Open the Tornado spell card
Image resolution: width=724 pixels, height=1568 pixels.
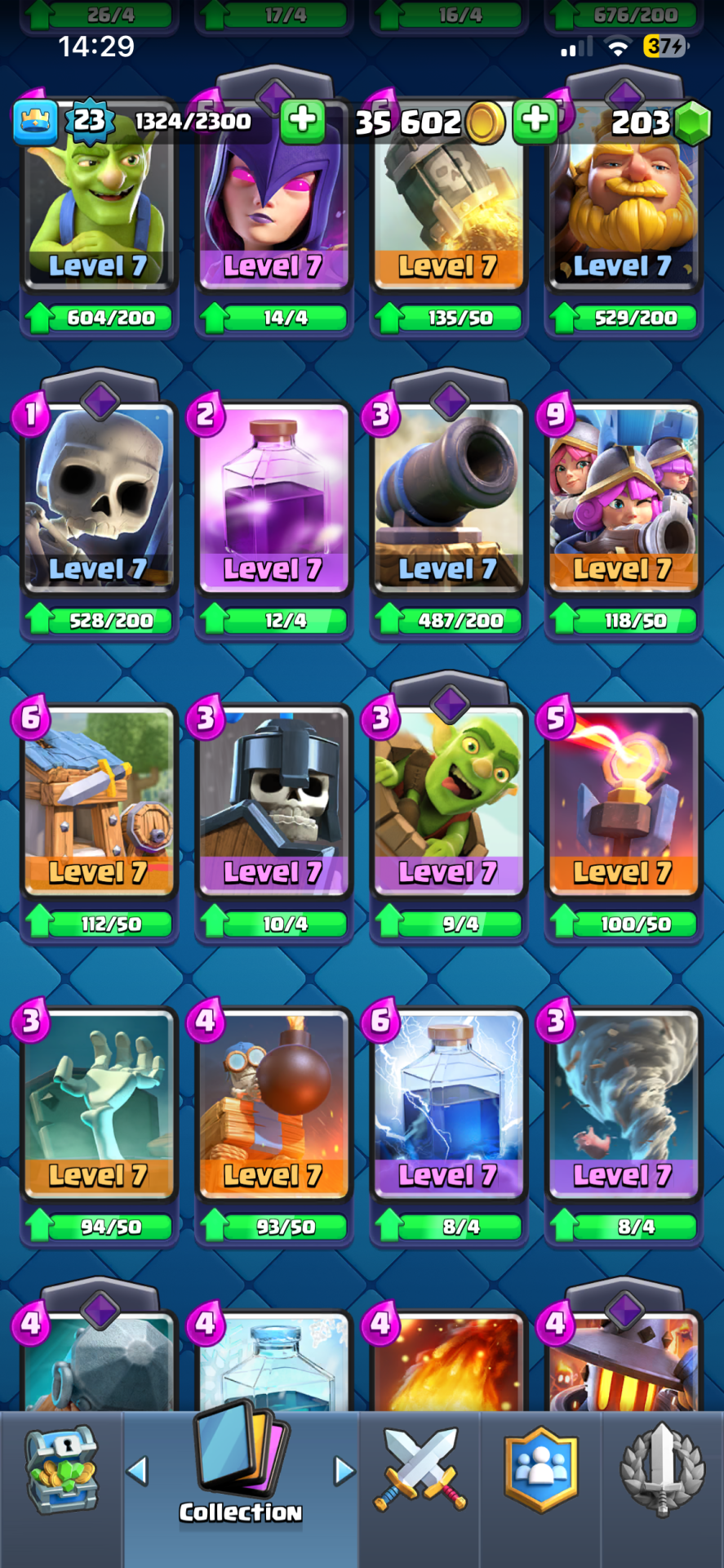tap(623, 1102)
